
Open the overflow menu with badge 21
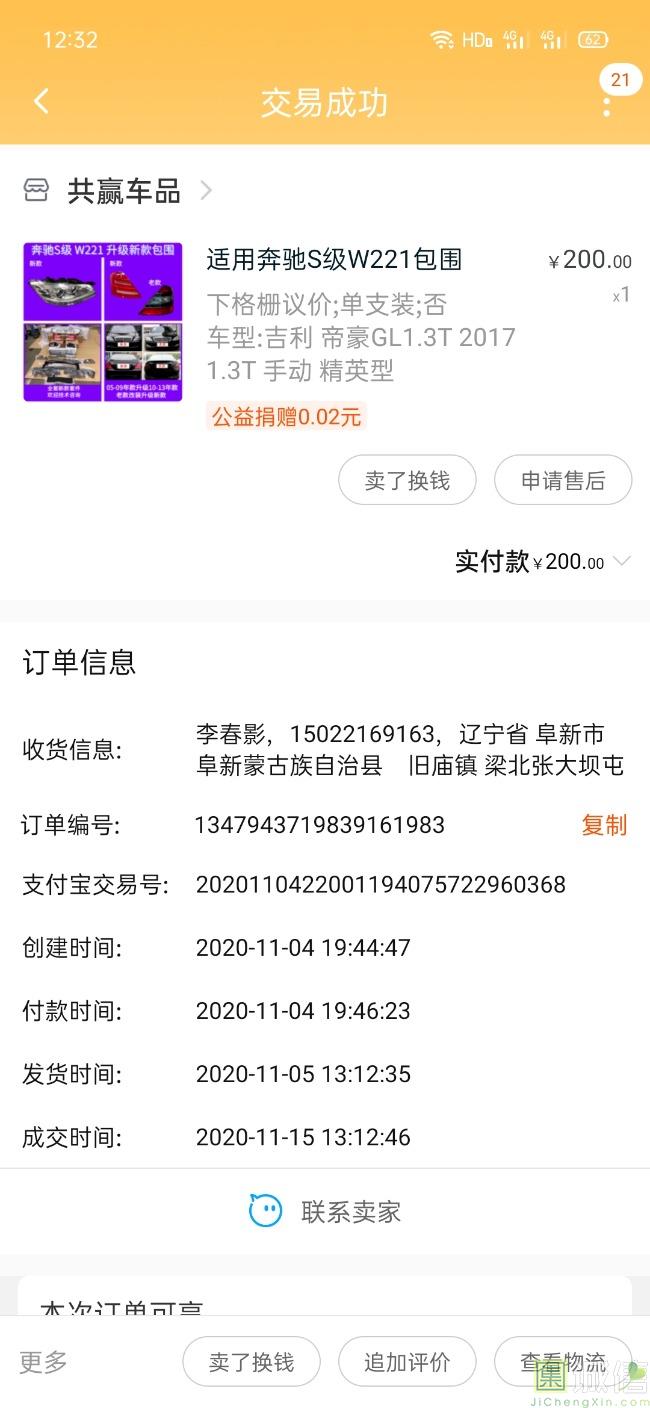coord(607,100)
